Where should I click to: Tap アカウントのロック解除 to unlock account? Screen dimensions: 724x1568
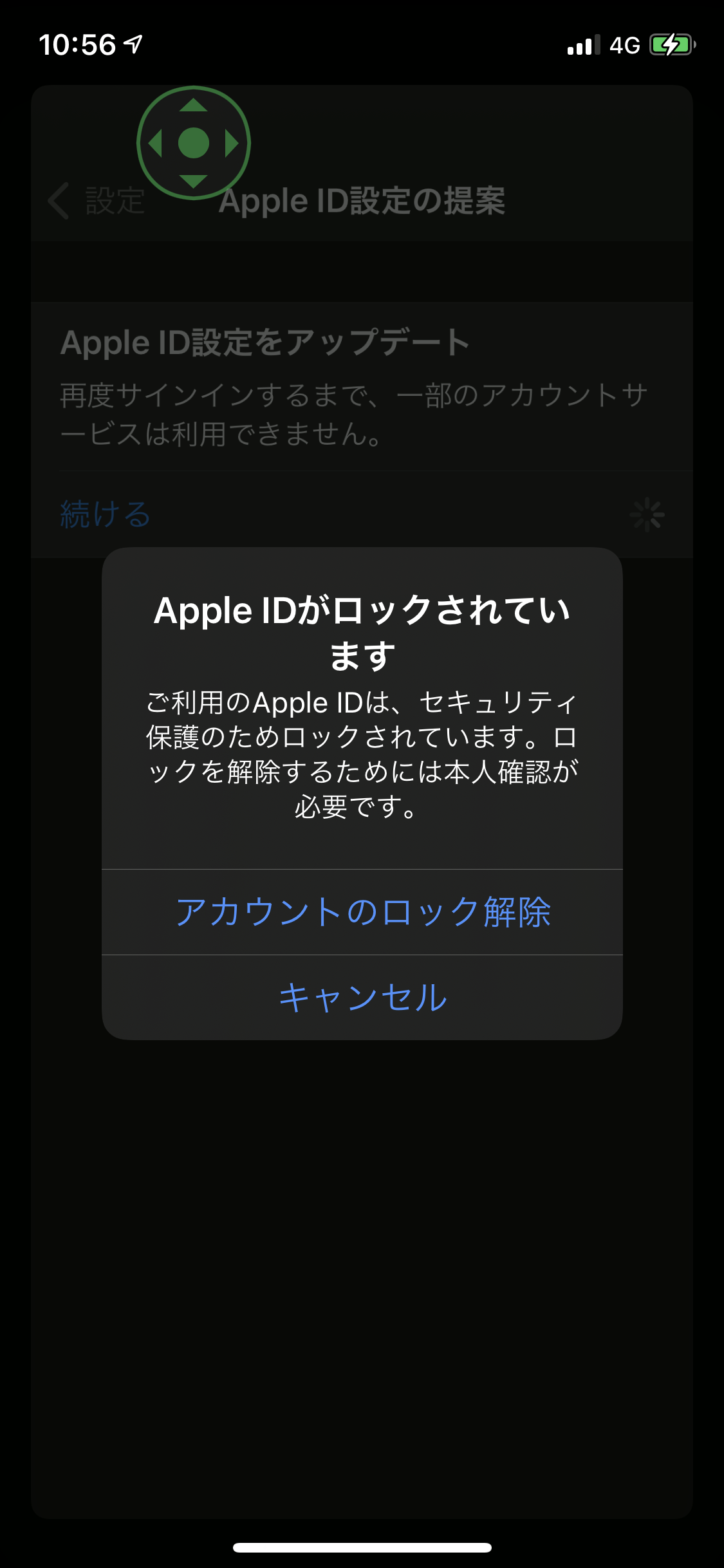click(362, 911)
